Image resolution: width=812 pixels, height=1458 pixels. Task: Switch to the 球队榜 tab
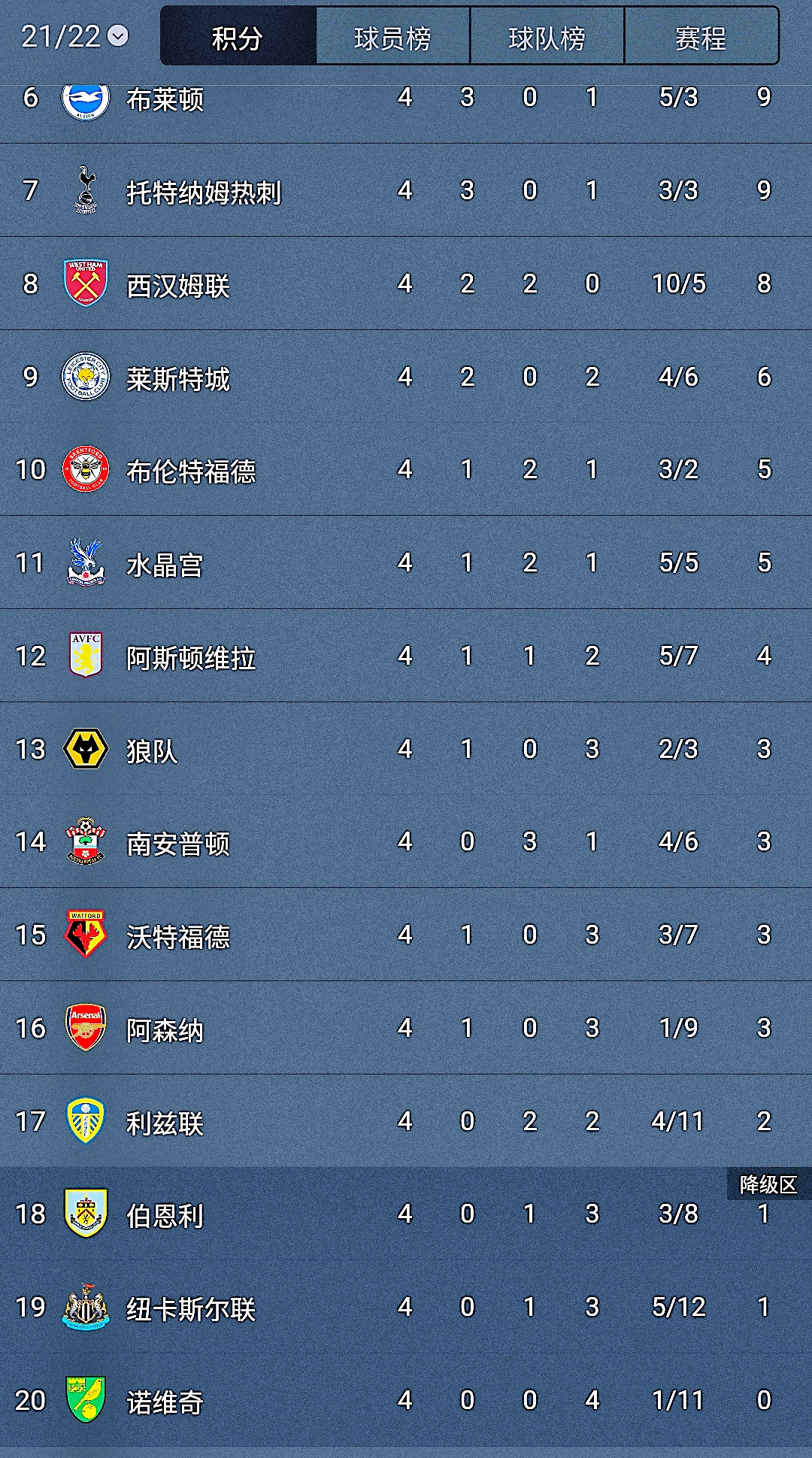pos(547,37)
